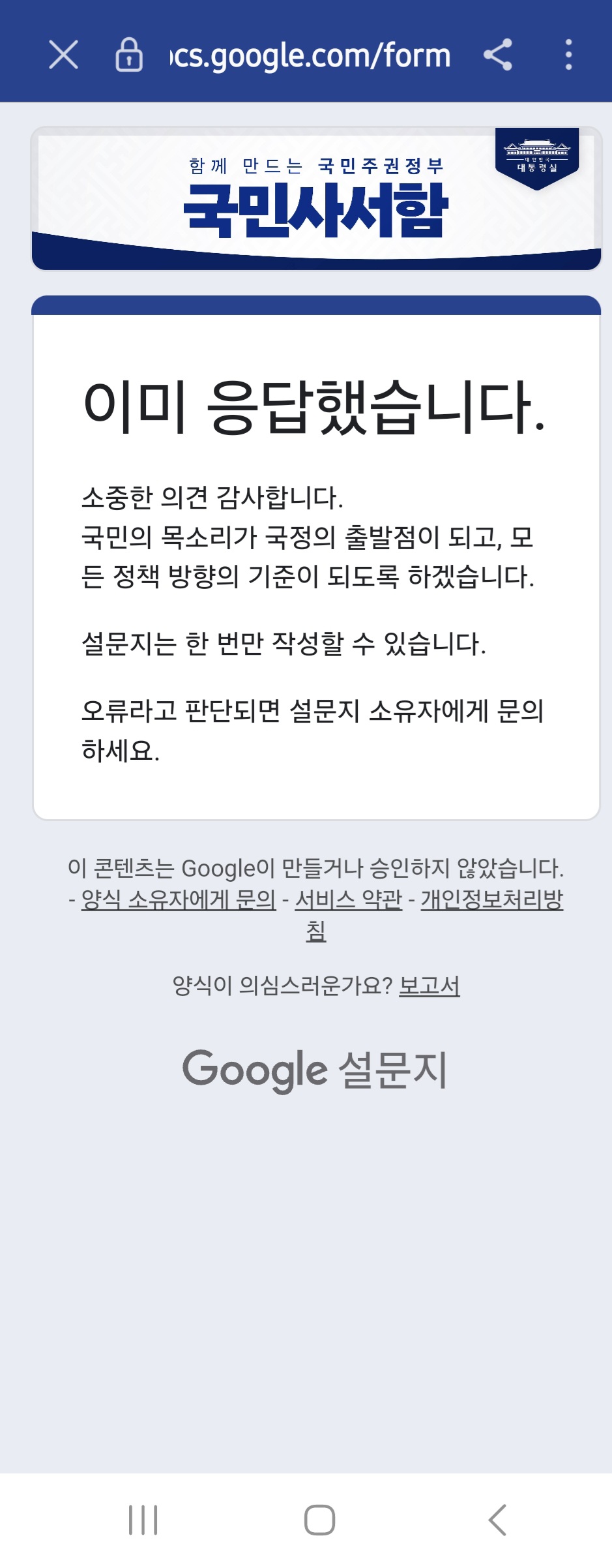Go back with the system back button

click(x=497, y=1520)
